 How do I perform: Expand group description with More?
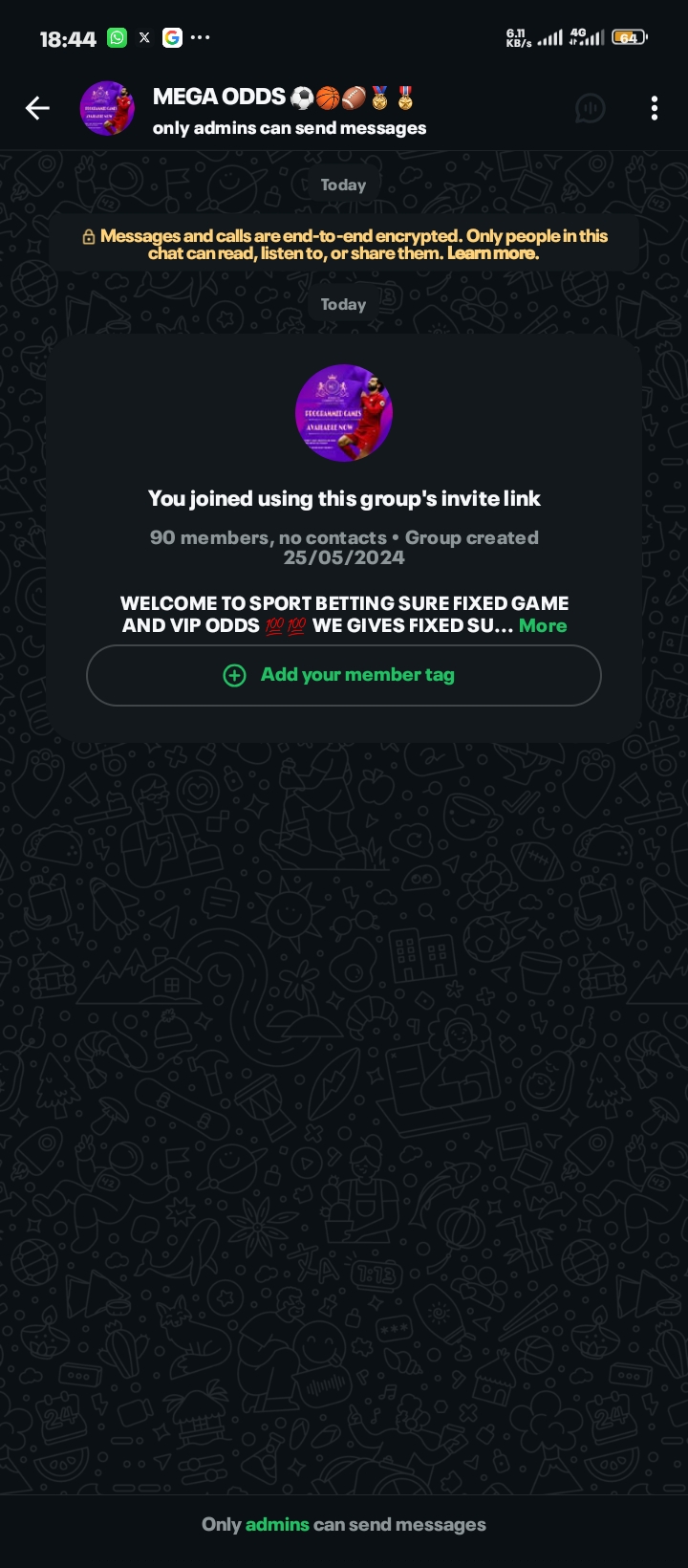coord(543,626)
